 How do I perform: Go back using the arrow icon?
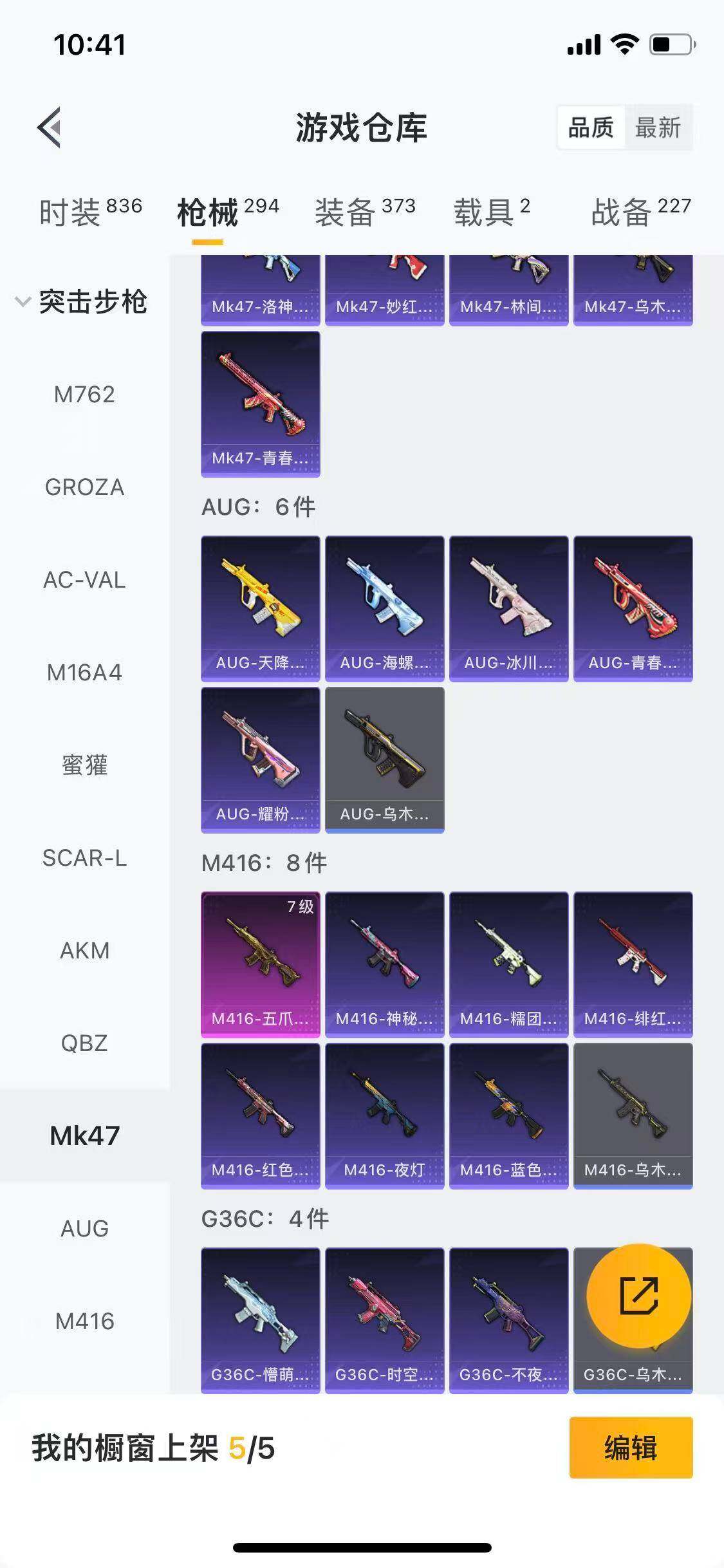point(50,127)
